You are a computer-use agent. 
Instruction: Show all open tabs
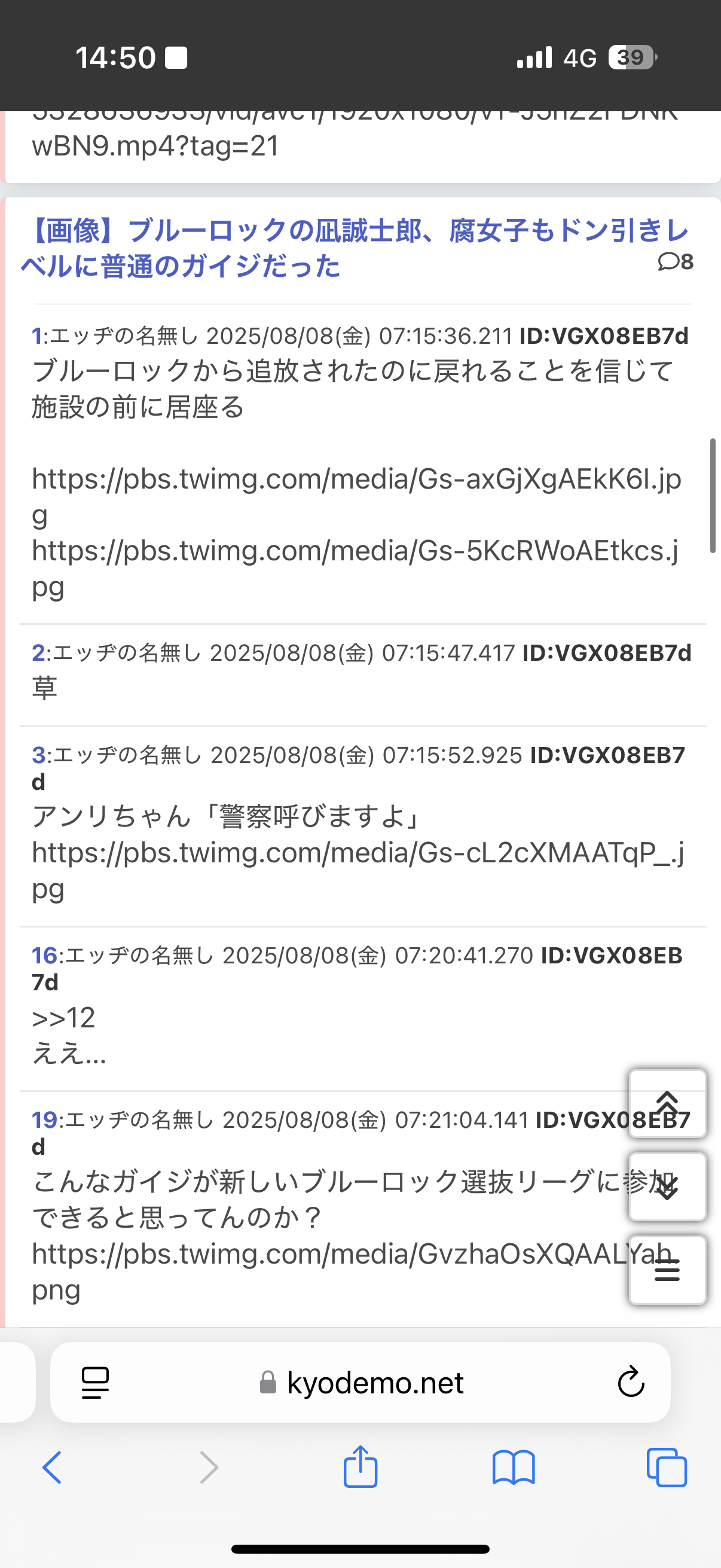coord(667,1468)
